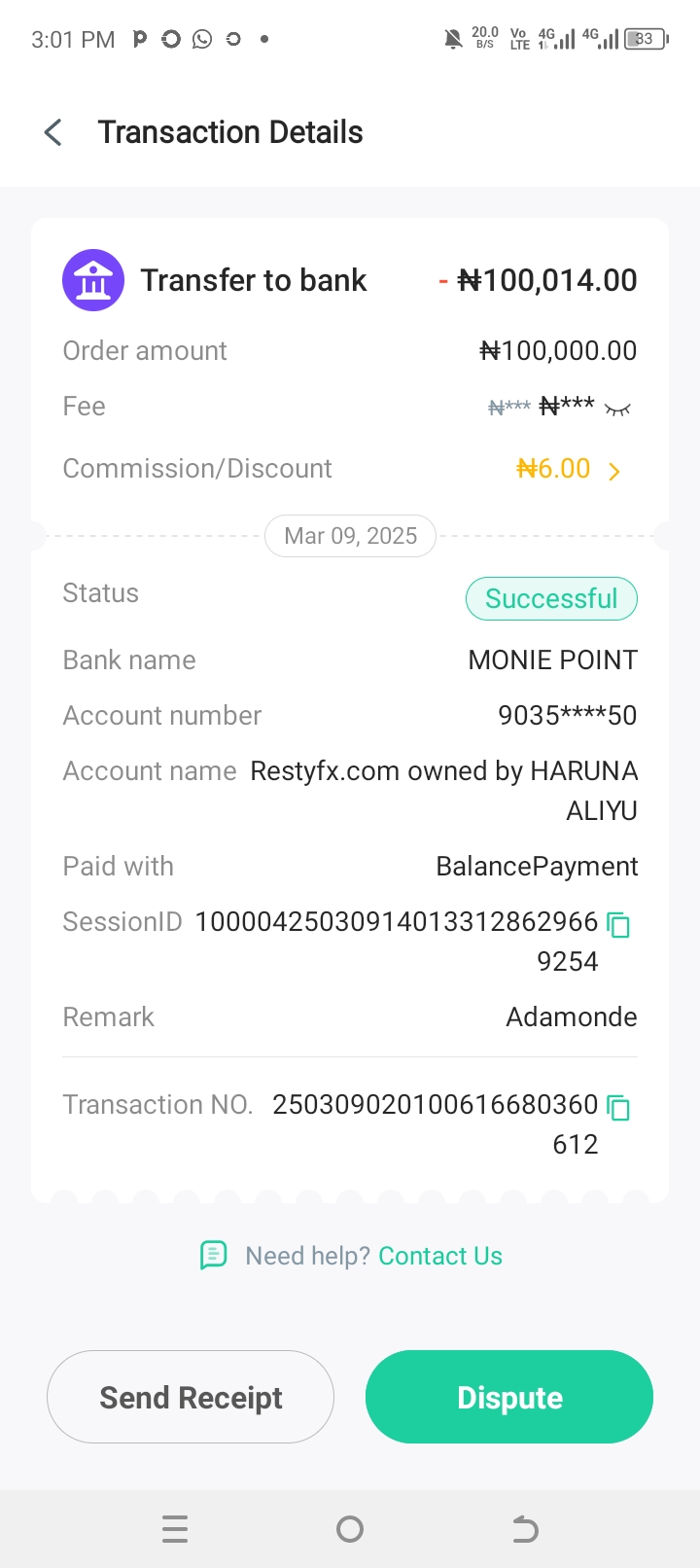700x1568 pixels.
Task: Open recent apps from the navigation bar
Action: (x=175, y=1529)
